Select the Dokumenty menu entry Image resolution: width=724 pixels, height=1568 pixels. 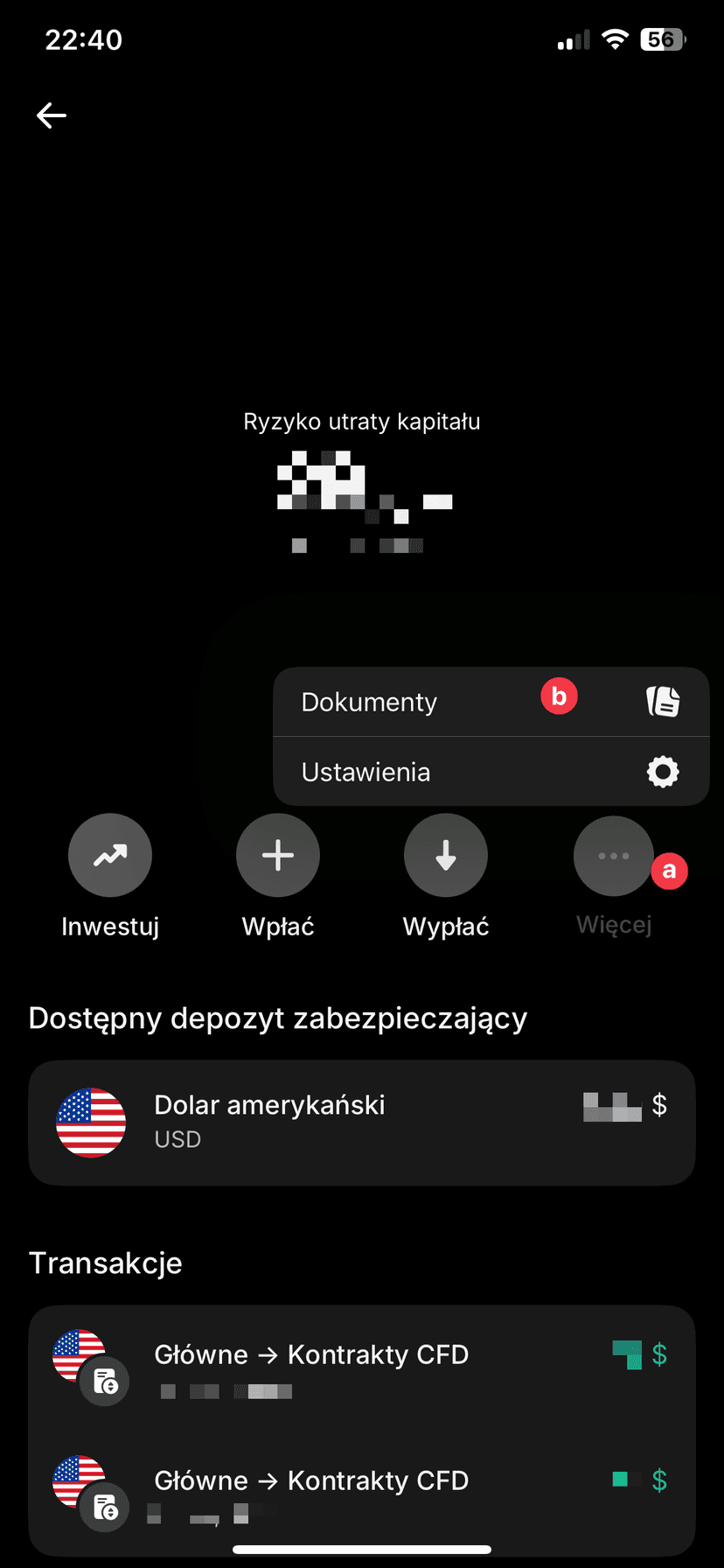pyautogui.click(x=369, y=702)
